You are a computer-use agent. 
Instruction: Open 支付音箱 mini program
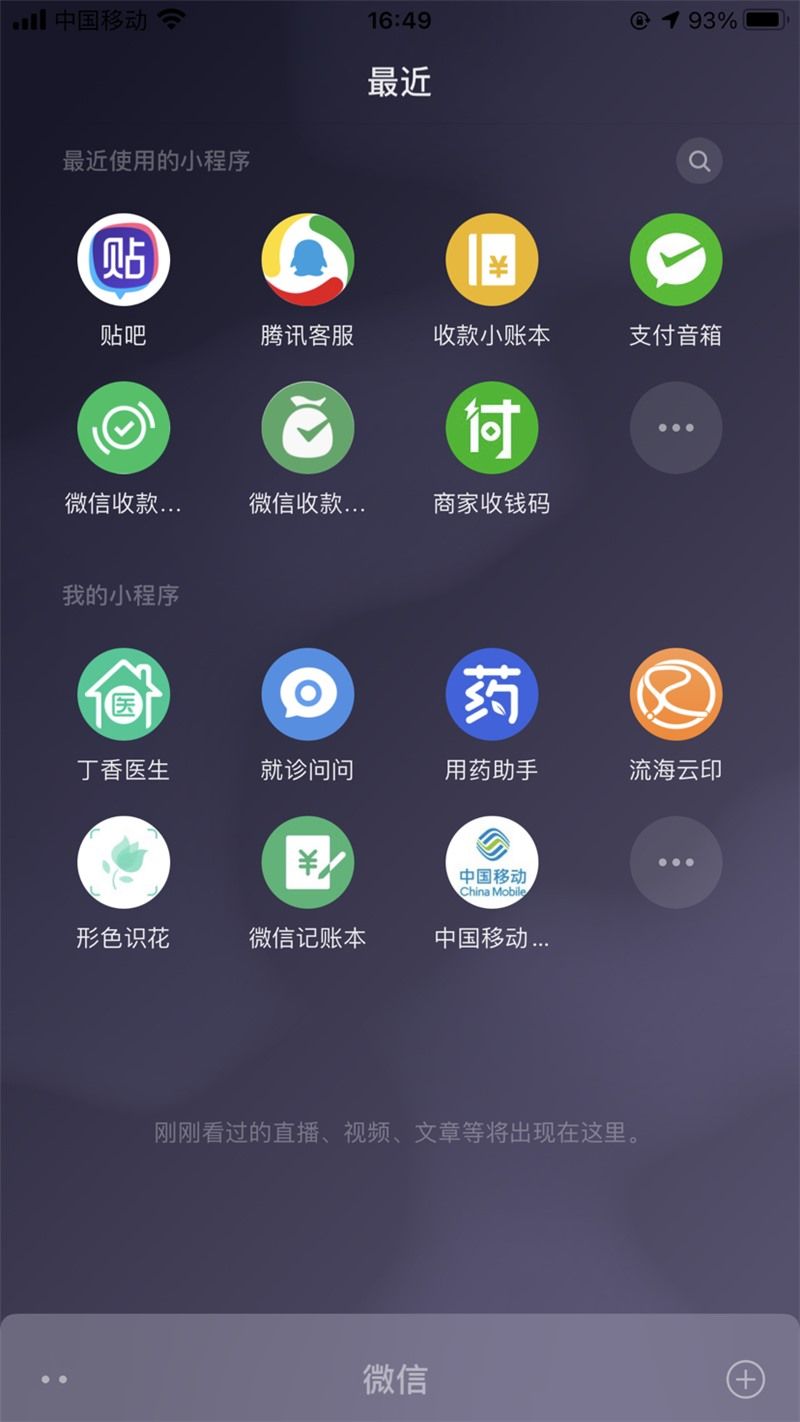pos(675,260)
